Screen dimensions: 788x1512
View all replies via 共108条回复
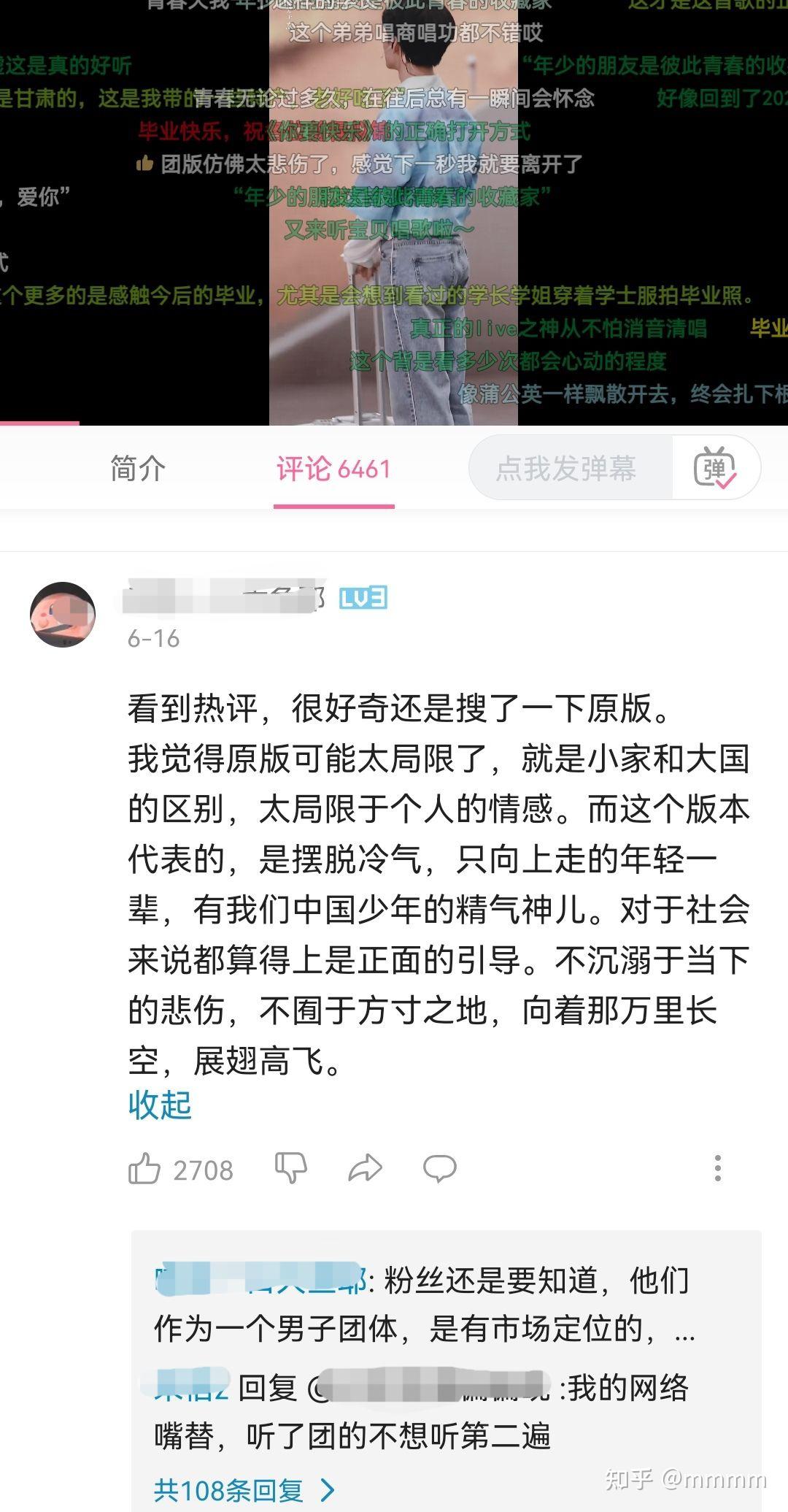click(x=244, y=1489)
